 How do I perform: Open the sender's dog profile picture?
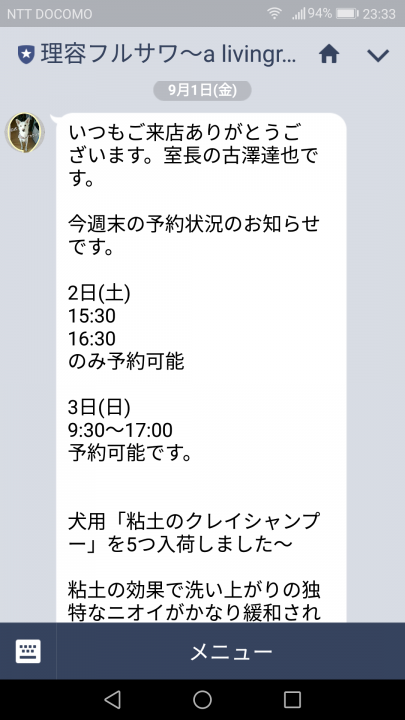point(24,133)
